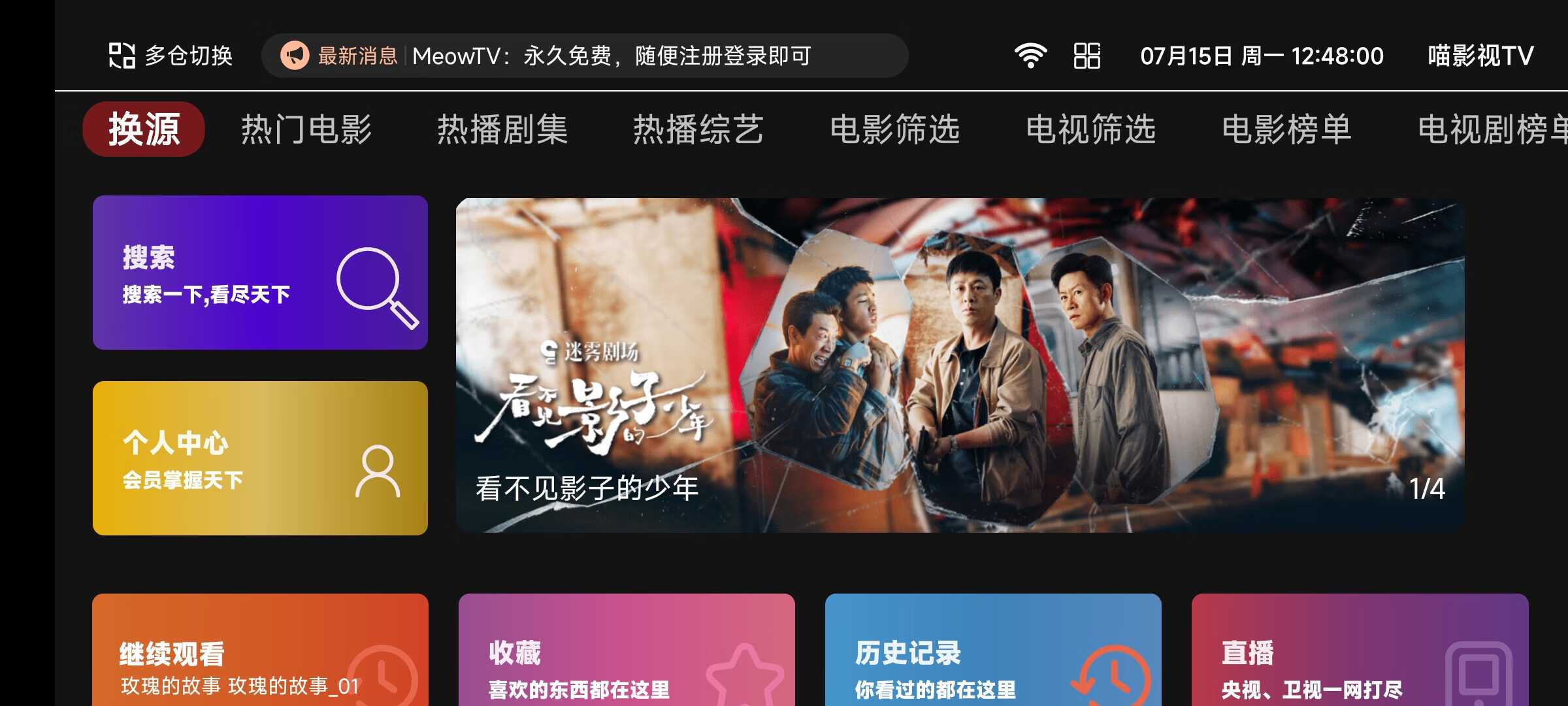
Task: Open the grid apps icon
Action: pos(1086,56)
